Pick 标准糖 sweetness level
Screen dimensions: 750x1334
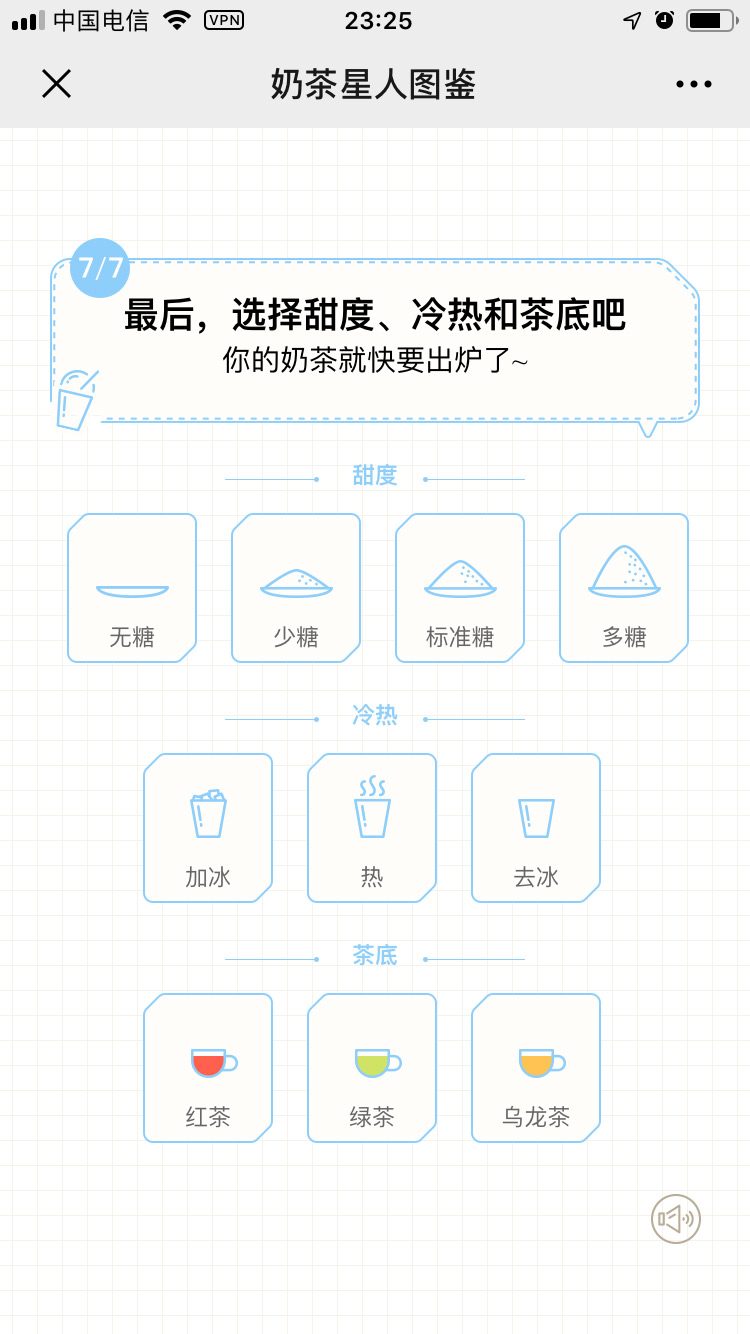(x=460, y=588)
